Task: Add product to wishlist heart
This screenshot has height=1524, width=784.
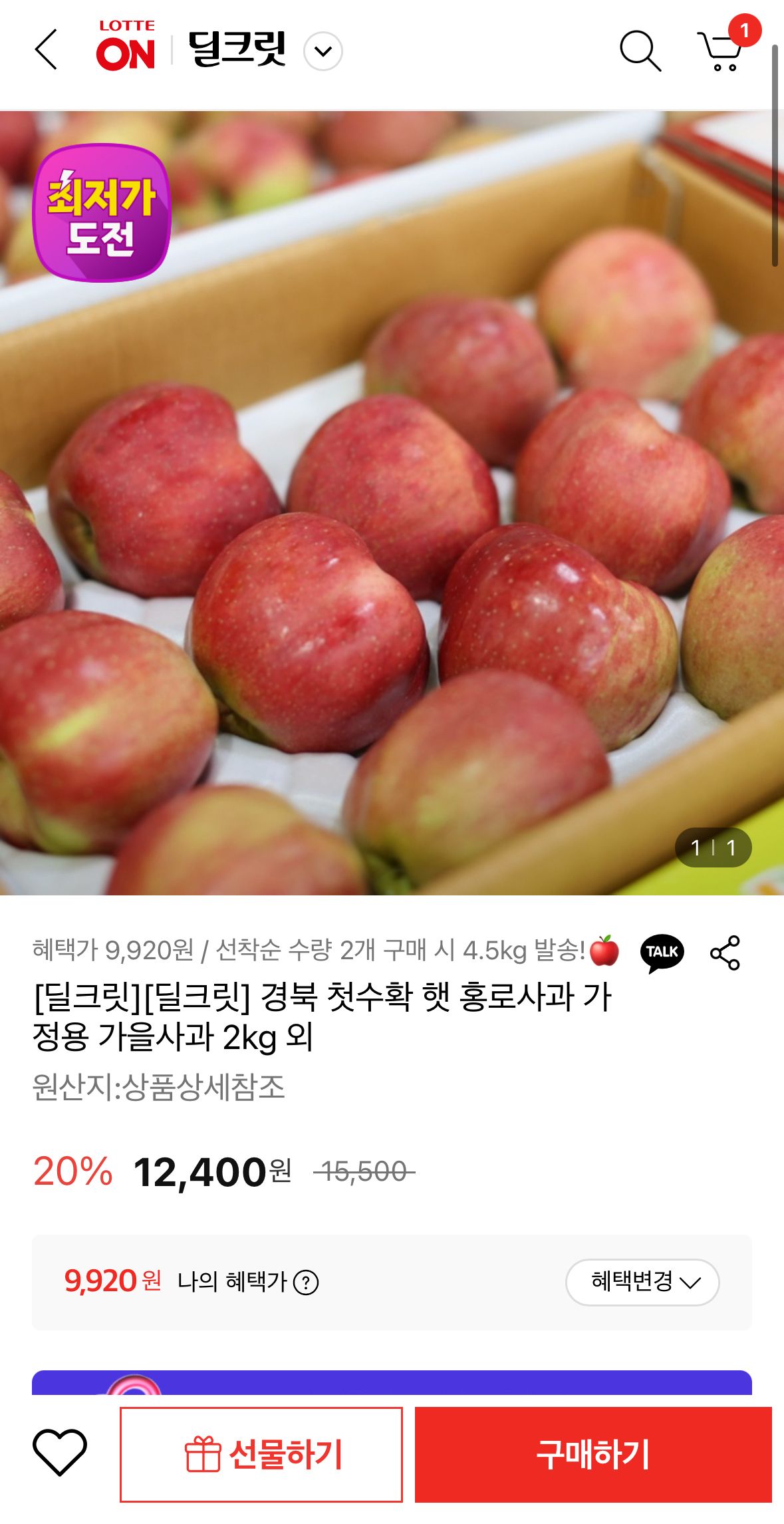Action: (x=60, y=1453)
